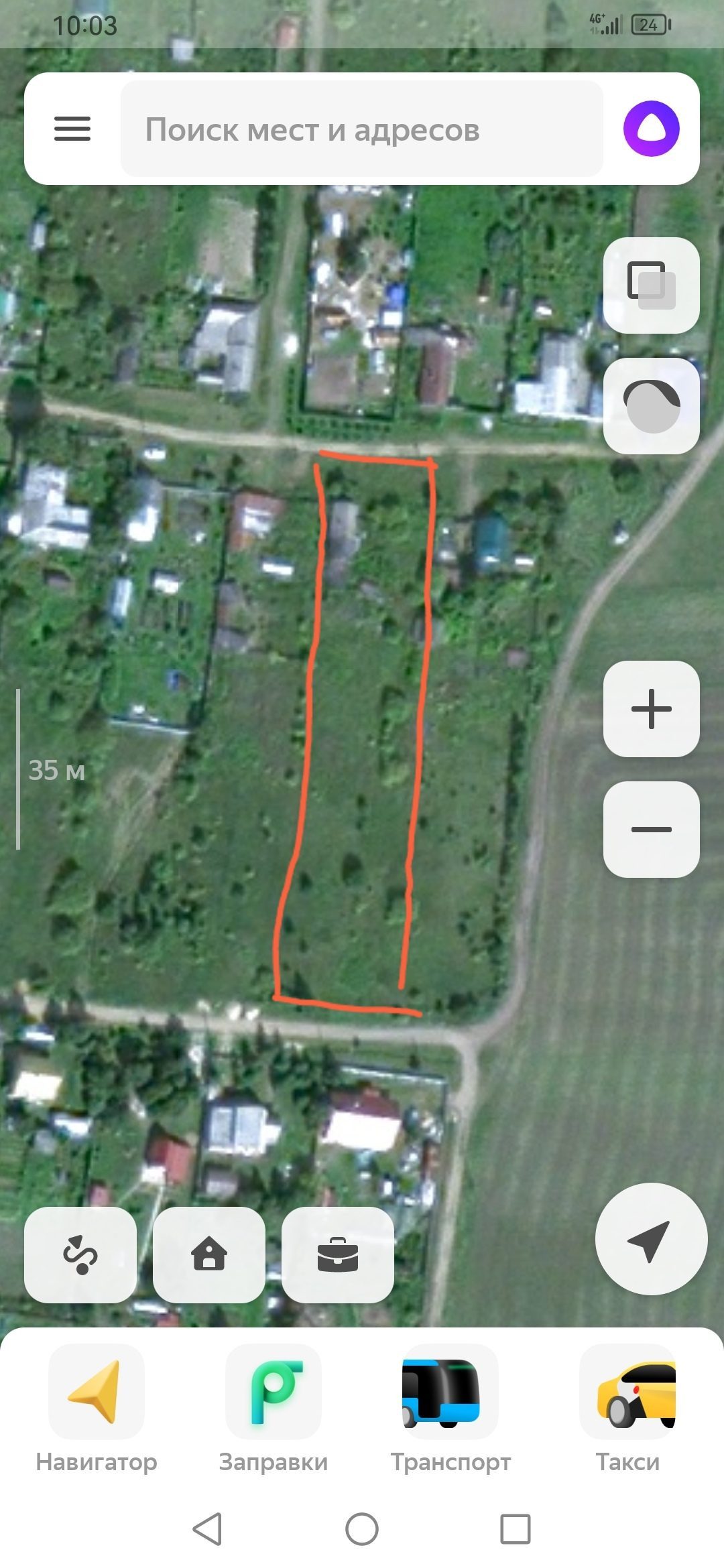
Task: Go back using the system back button
Action: coord(208,1529)
